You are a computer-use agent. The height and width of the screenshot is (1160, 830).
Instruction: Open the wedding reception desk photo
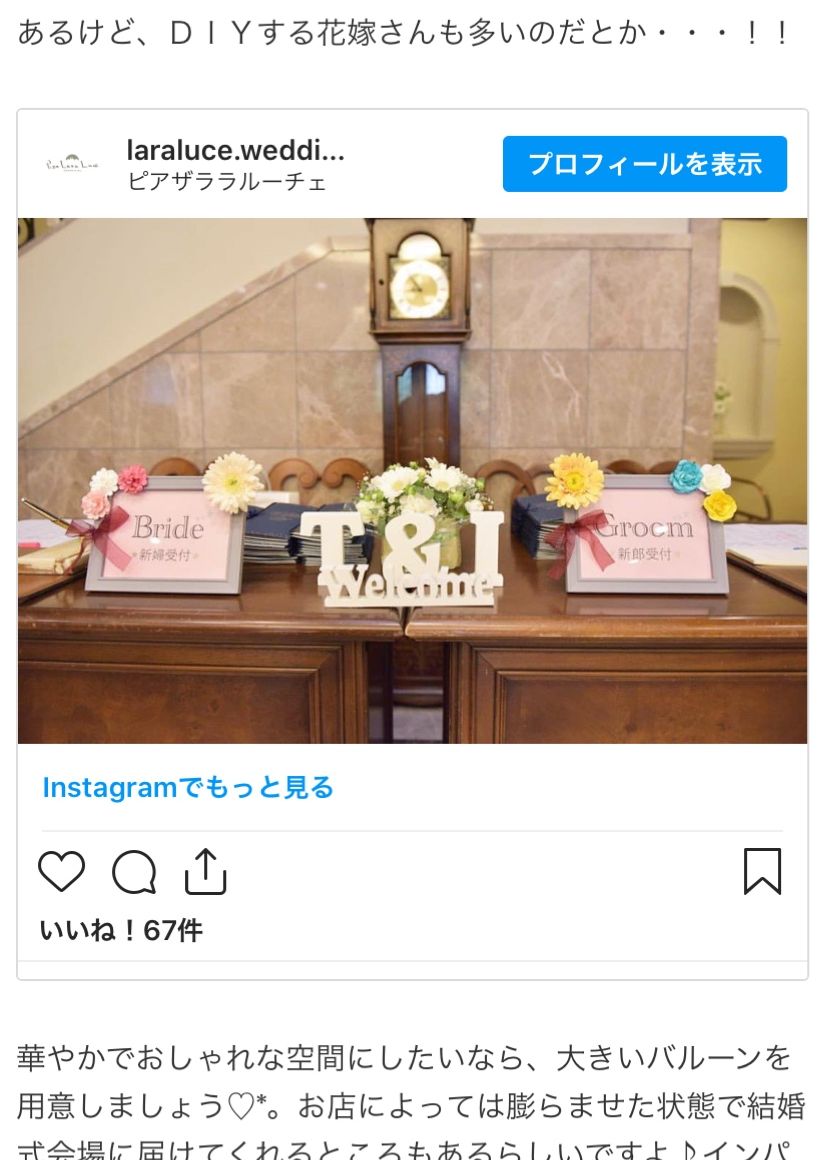[412, 480]
